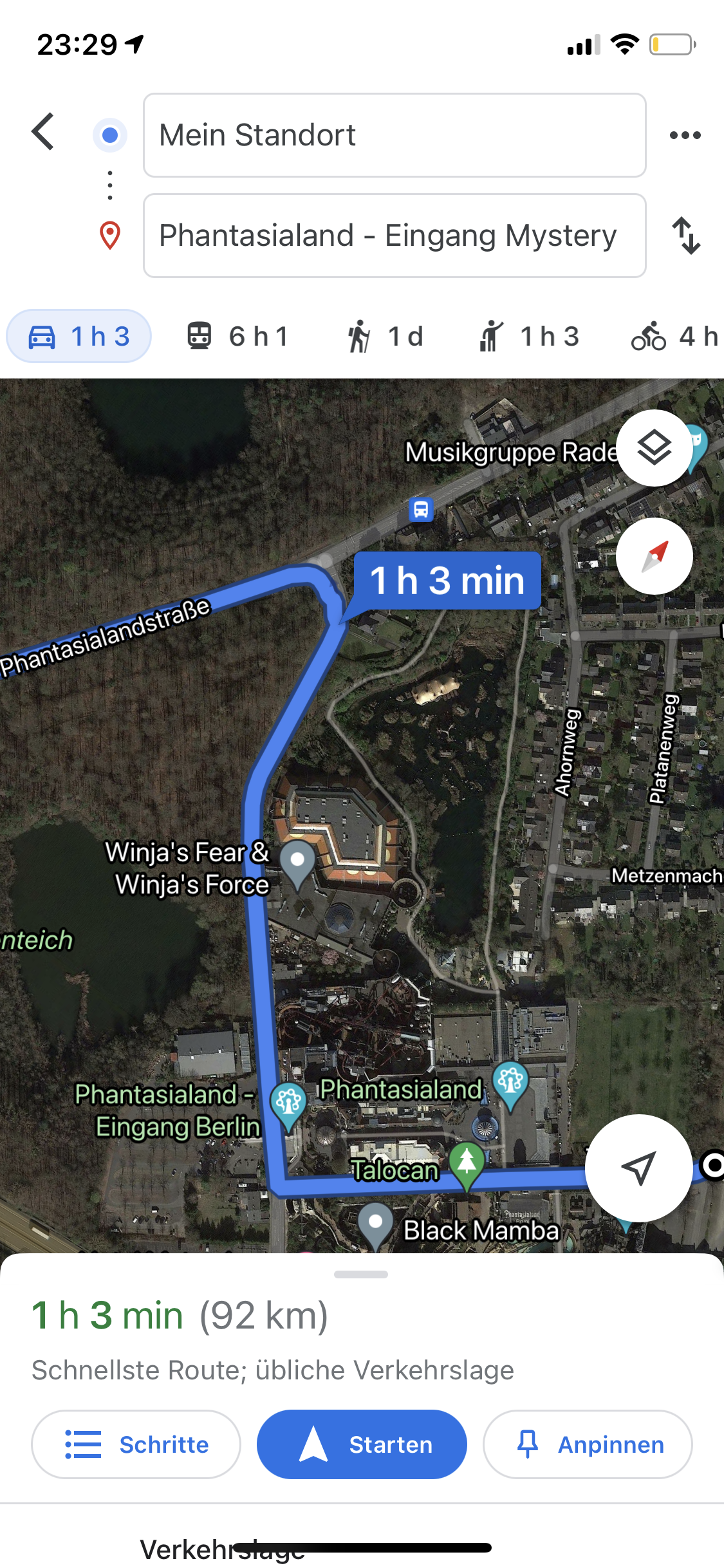Go back with the arrow icon
This screenshot has width=724, height=1568.
43,132
